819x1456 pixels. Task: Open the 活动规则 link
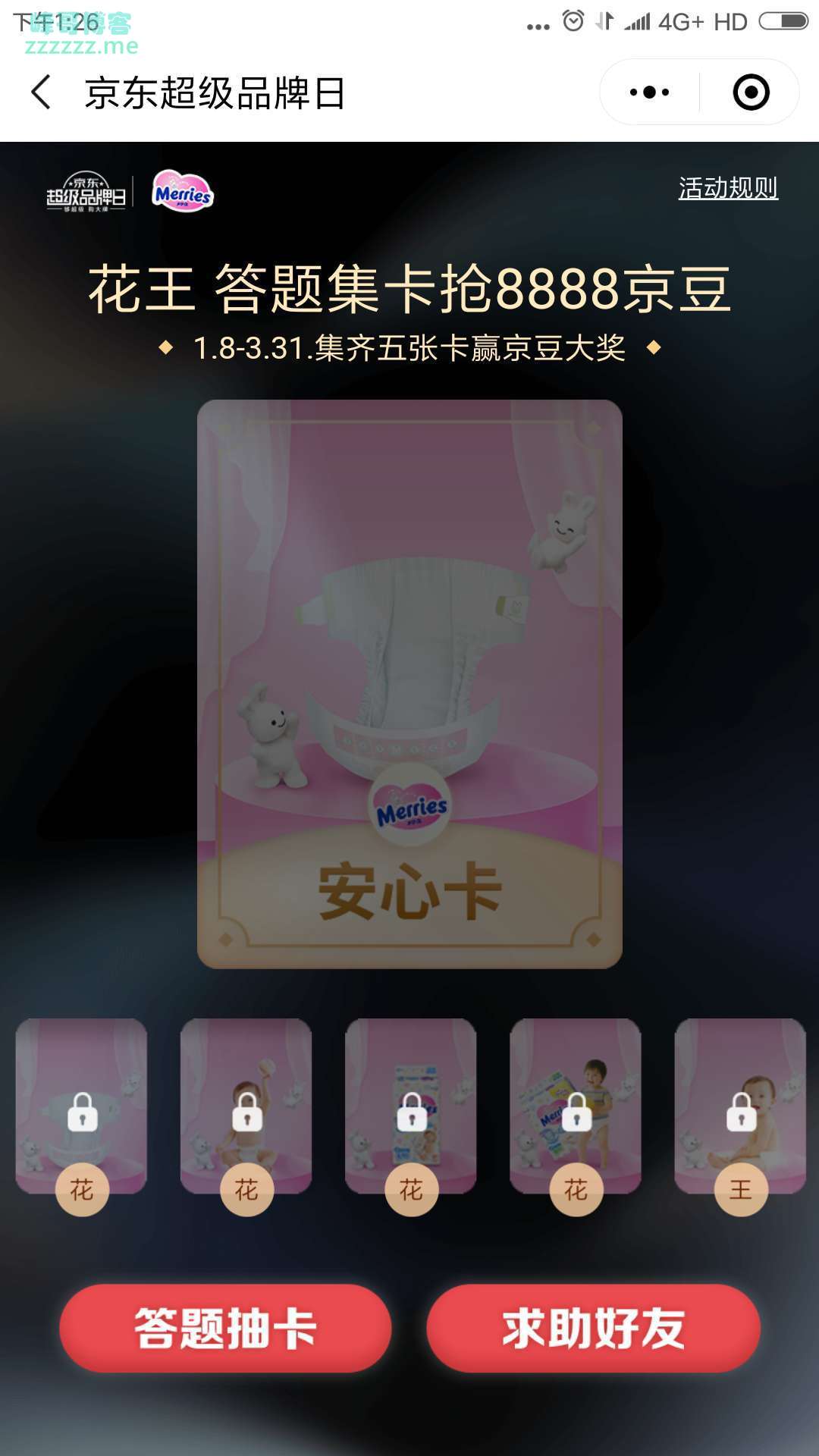pyautogui.click(x=728, y=188)
